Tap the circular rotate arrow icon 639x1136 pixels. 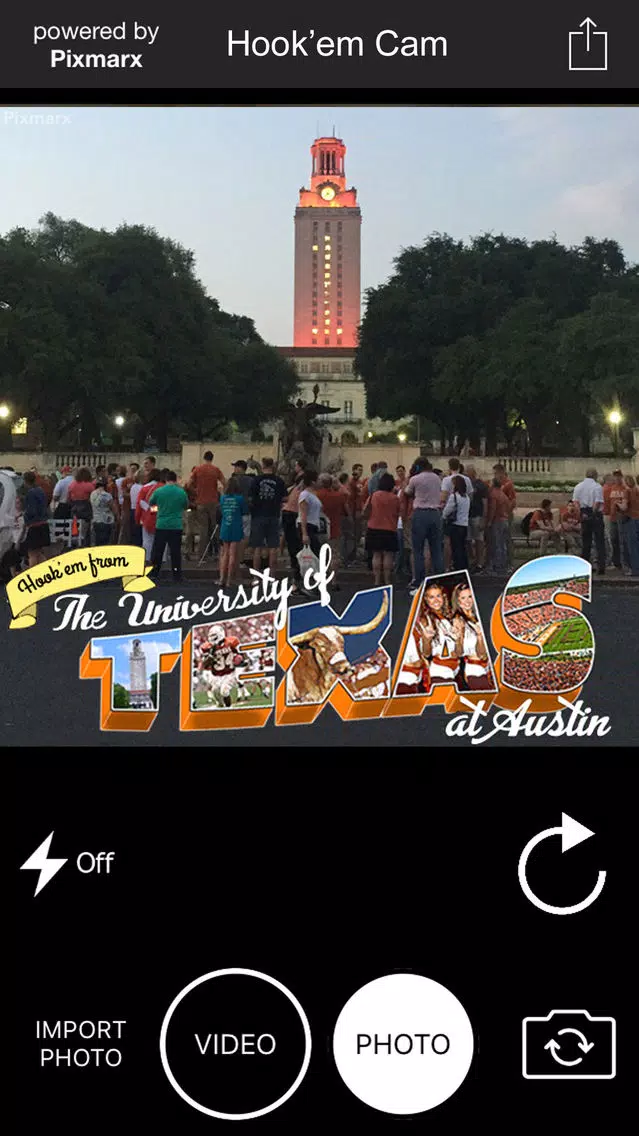(562, 863)
